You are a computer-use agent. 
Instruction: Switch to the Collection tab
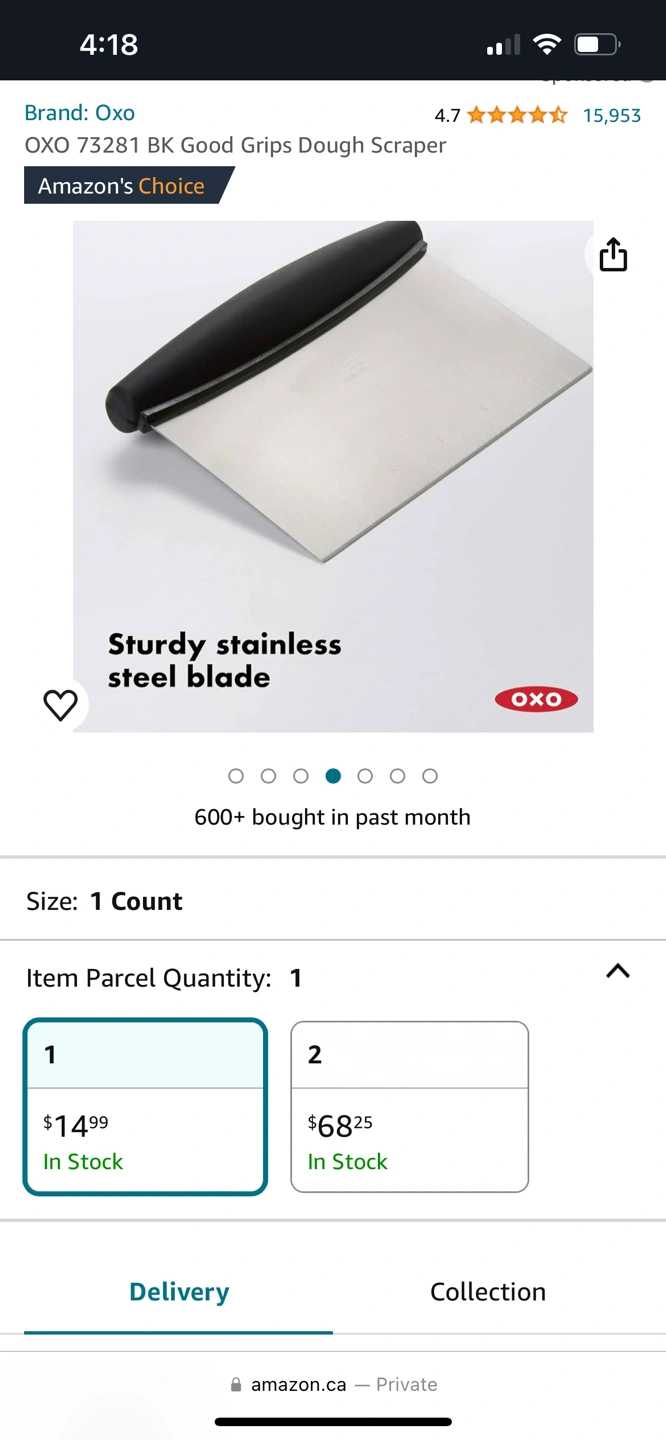coord(488,1292)
